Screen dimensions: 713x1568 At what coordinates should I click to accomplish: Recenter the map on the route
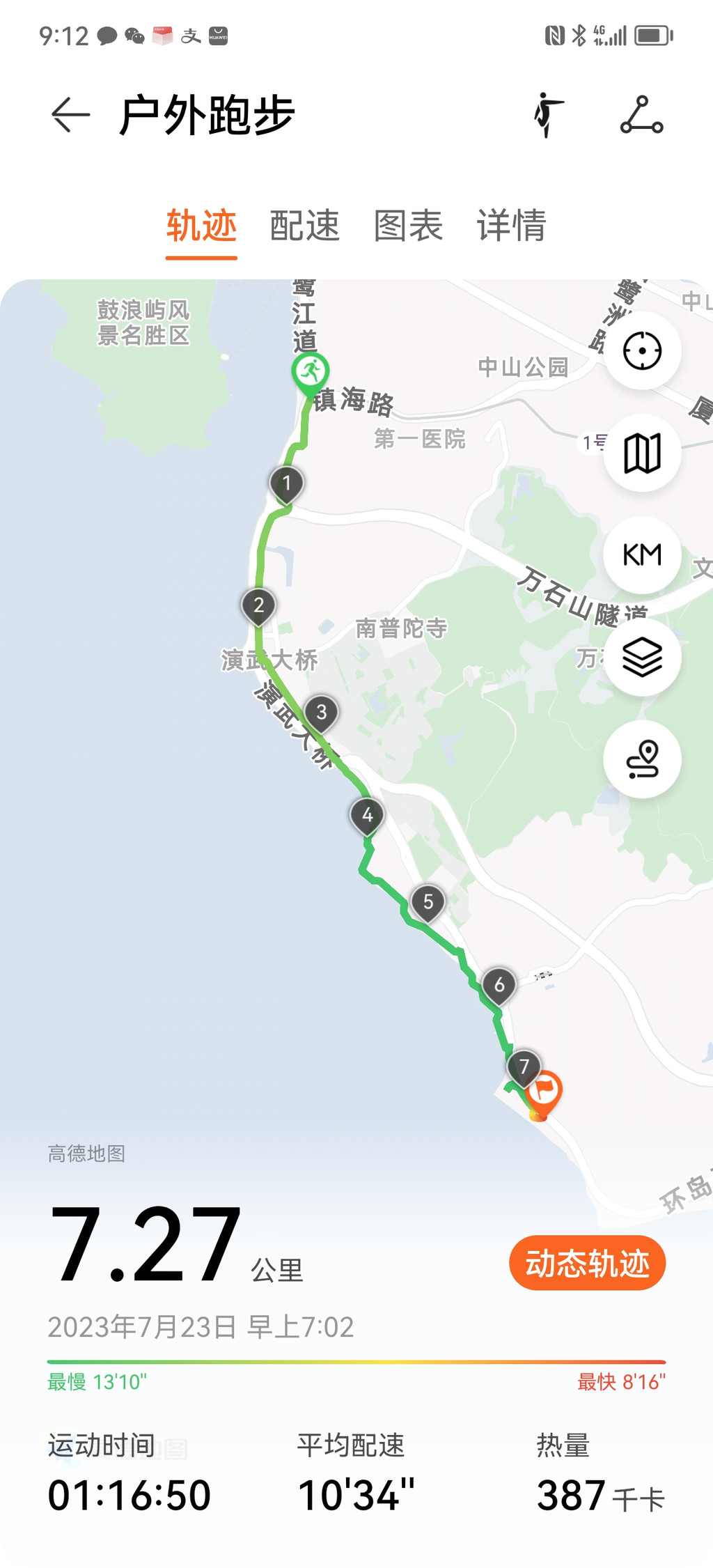pyautogui.click(x=641, y=350)
